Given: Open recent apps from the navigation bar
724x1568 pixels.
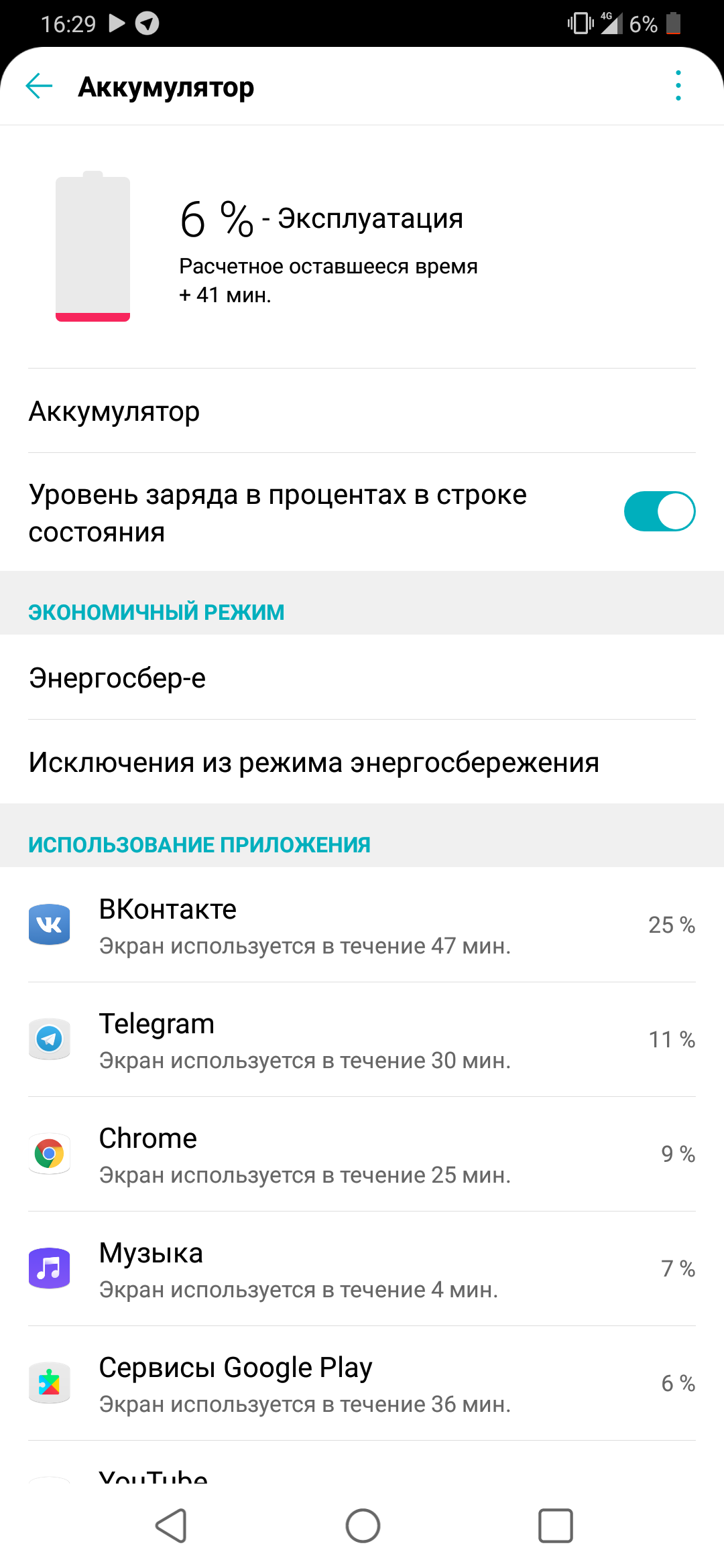Looking at the screenshot, I should 556,1526.
